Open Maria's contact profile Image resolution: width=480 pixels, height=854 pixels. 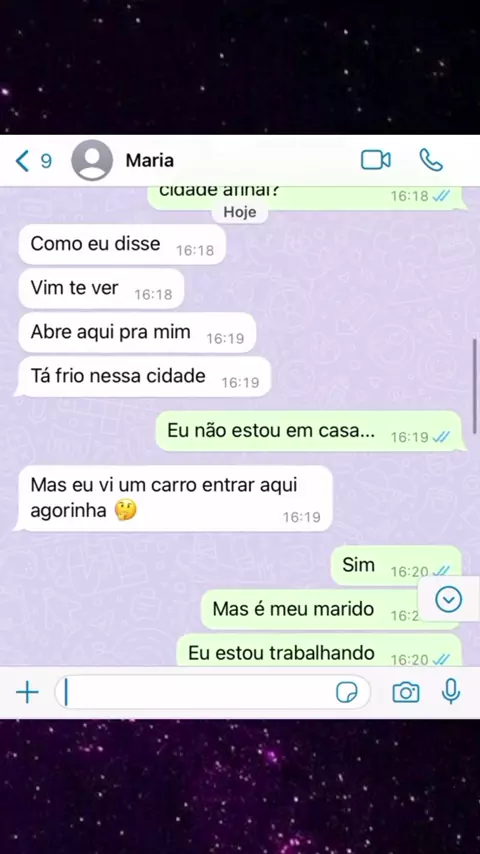pyautogui.click(x=124, y=161)
